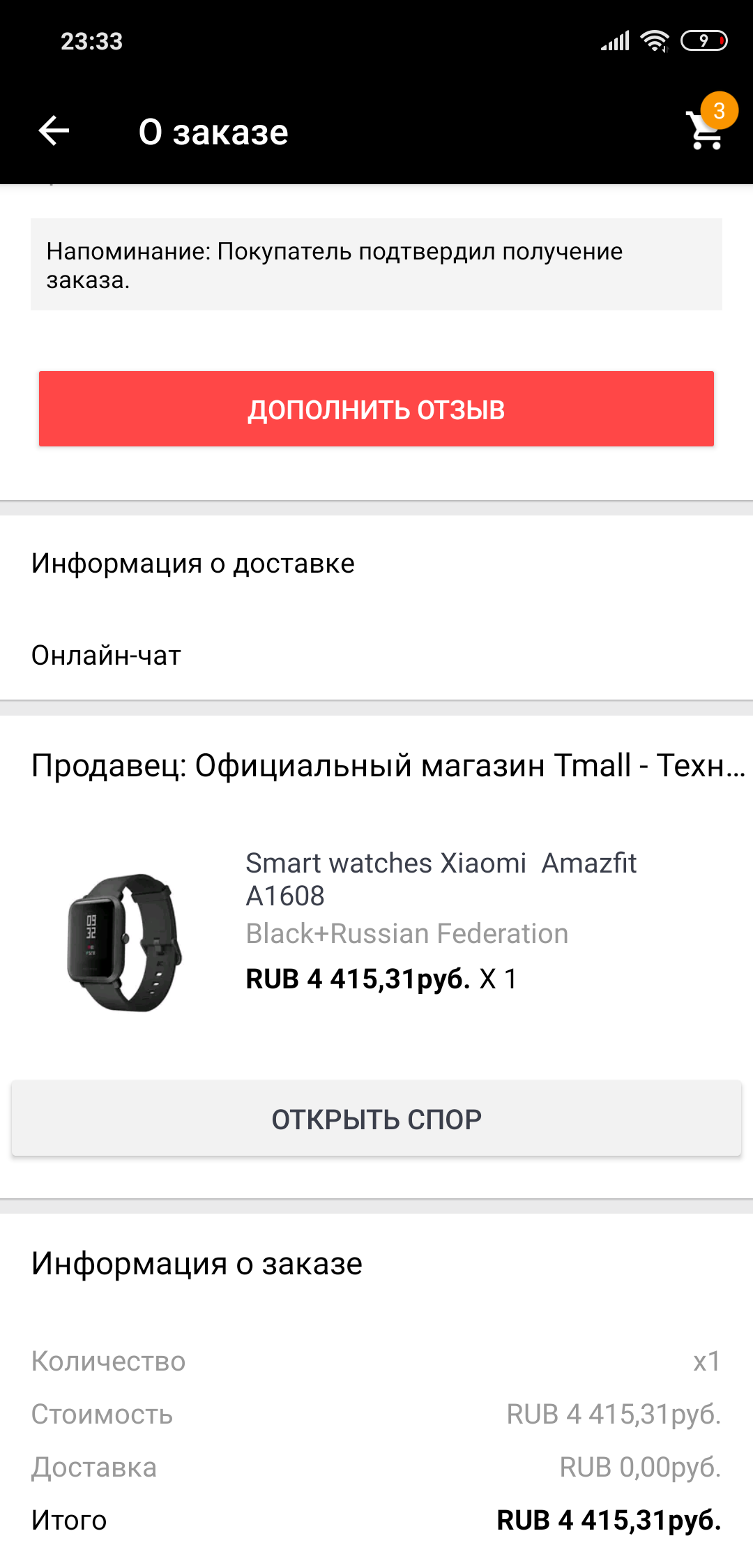Go back from the order details

pyautogui.click(x=54, y=130)
